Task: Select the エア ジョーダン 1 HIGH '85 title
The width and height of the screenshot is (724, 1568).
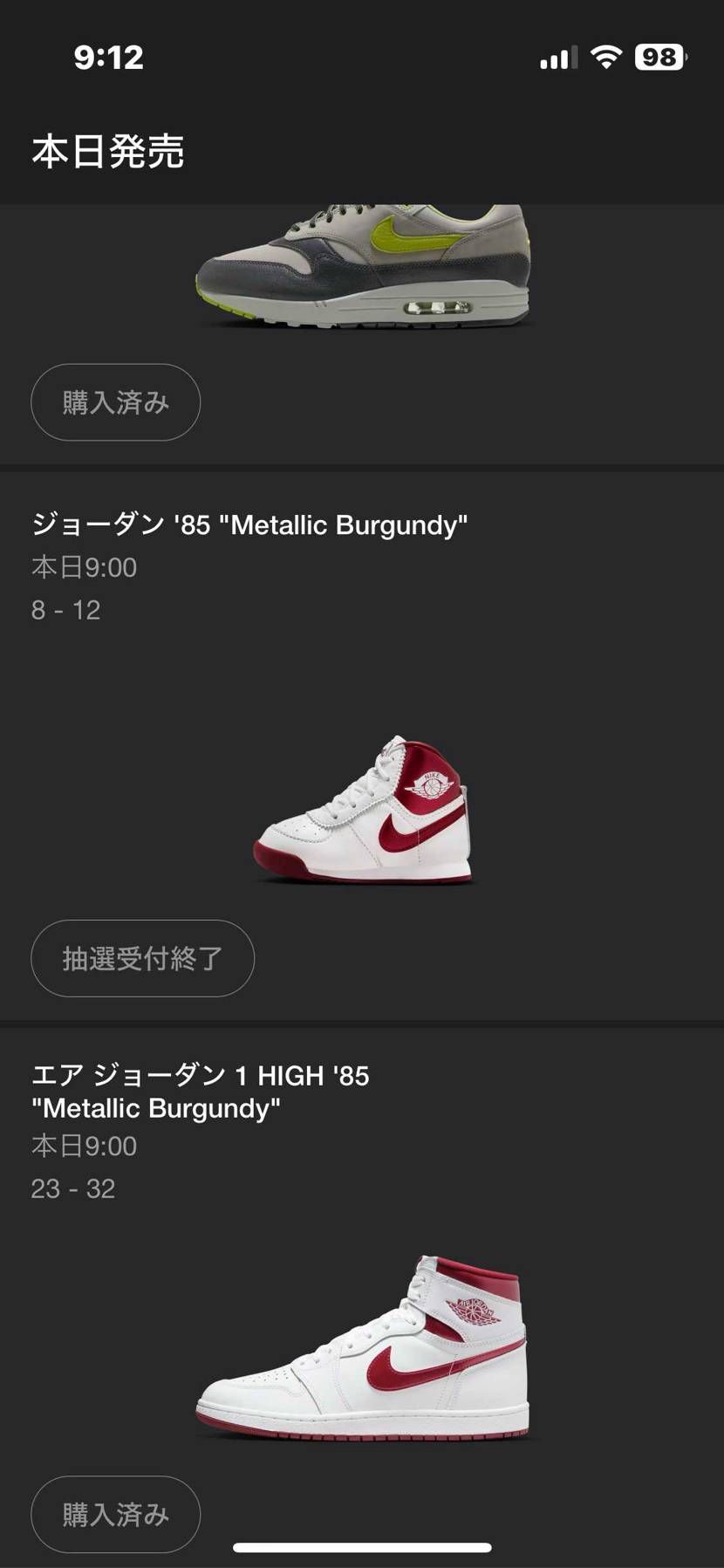Action: [x=201, y=1077]
